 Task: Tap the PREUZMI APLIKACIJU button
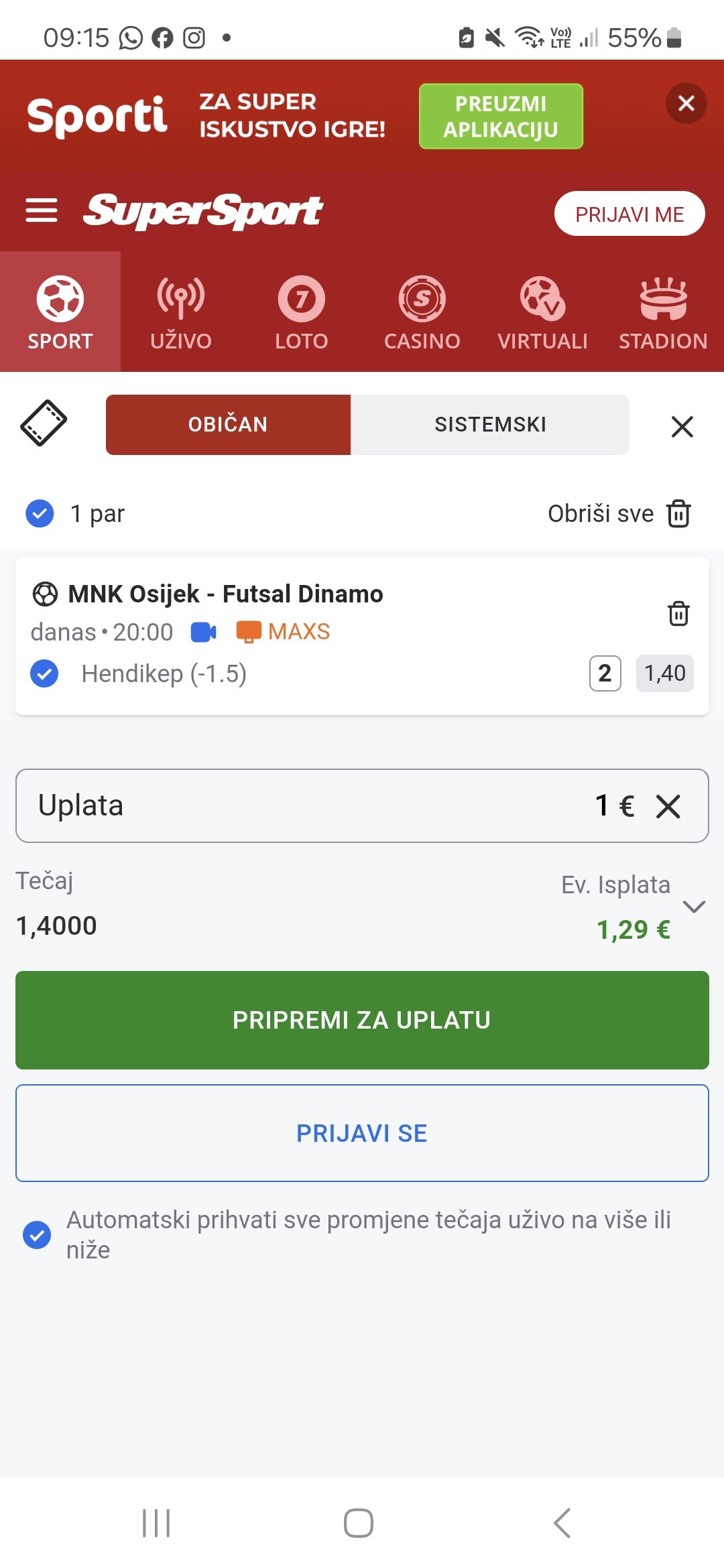pyautogui.click(x=501, y=117)
